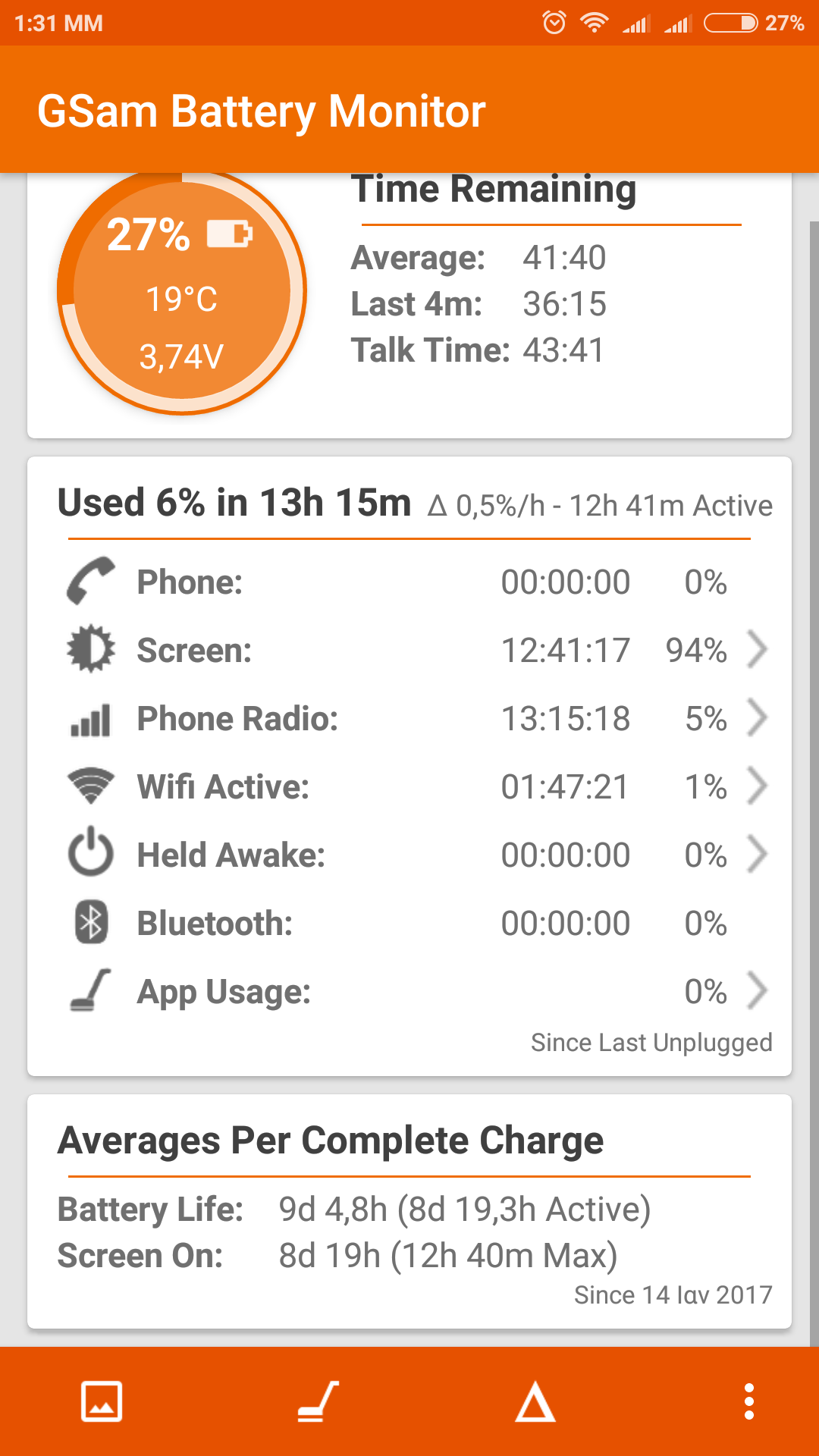Open app usage from the bottom bar

(318, 1401)
